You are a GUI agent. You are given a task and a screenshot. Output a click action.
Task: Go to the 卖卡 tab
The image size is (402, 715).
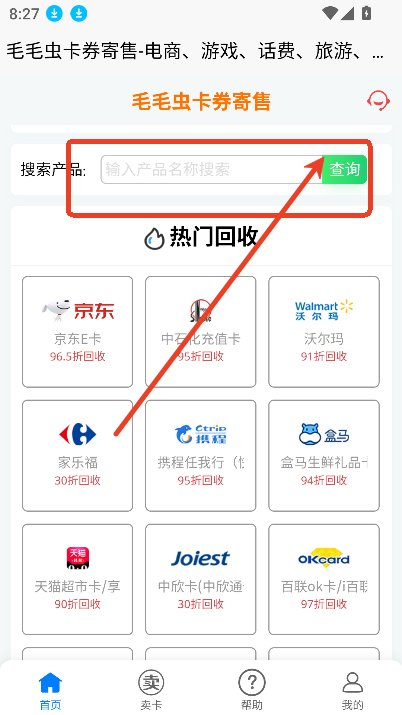point(151,690)
